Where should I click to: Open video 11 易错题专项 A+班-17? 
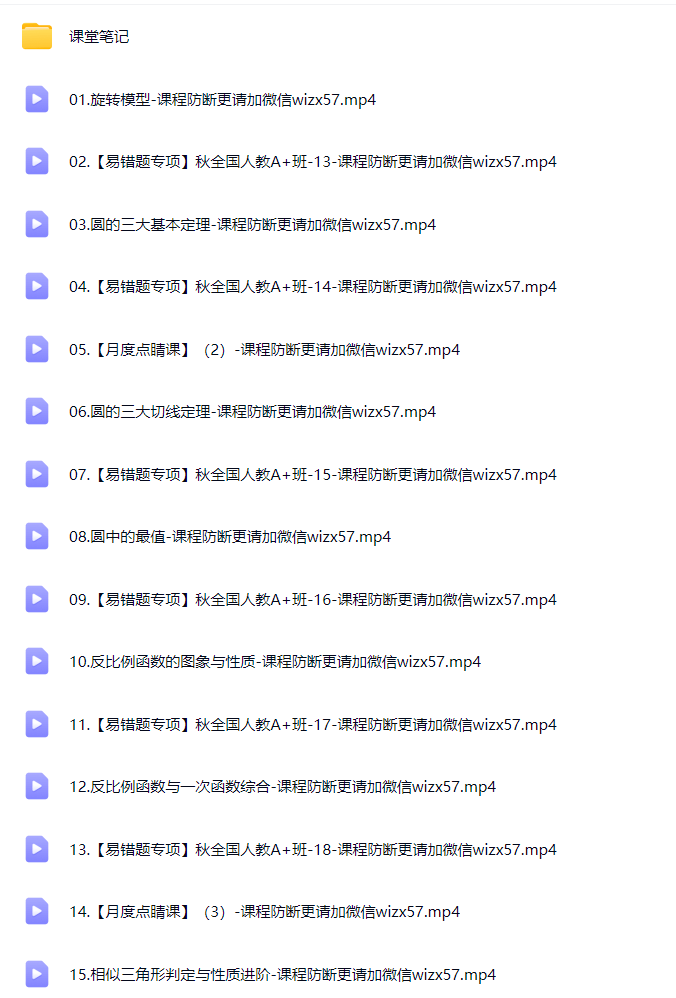[312, 725]
